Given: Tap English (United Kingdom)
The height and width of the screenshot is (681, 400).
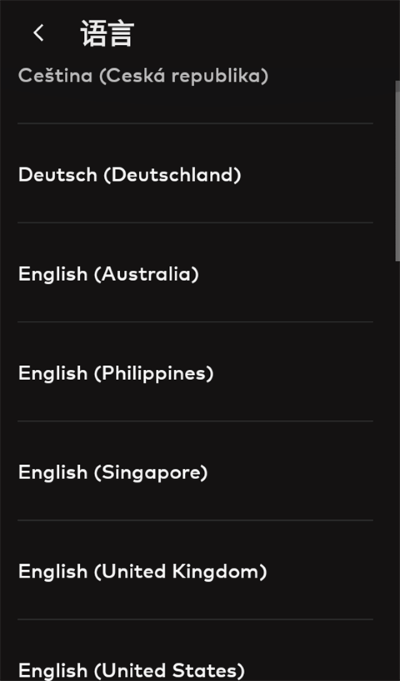Looking at the screenshot, I should coord(195,571).
